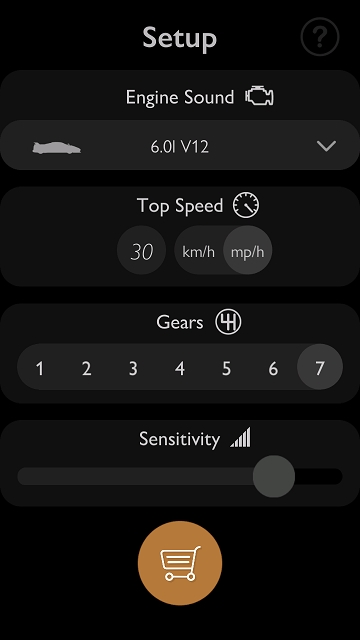Set gears to 1
The height and width of the screenshot is (640, 360).
[40, 367]
